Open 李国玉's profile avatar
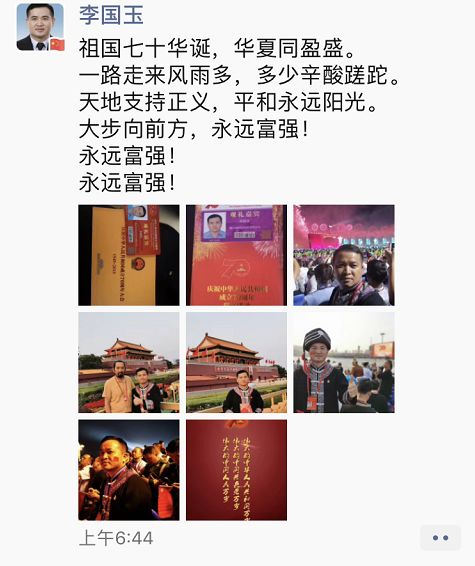Viewport: 475px width, 566px height. [x=40, y=27]
